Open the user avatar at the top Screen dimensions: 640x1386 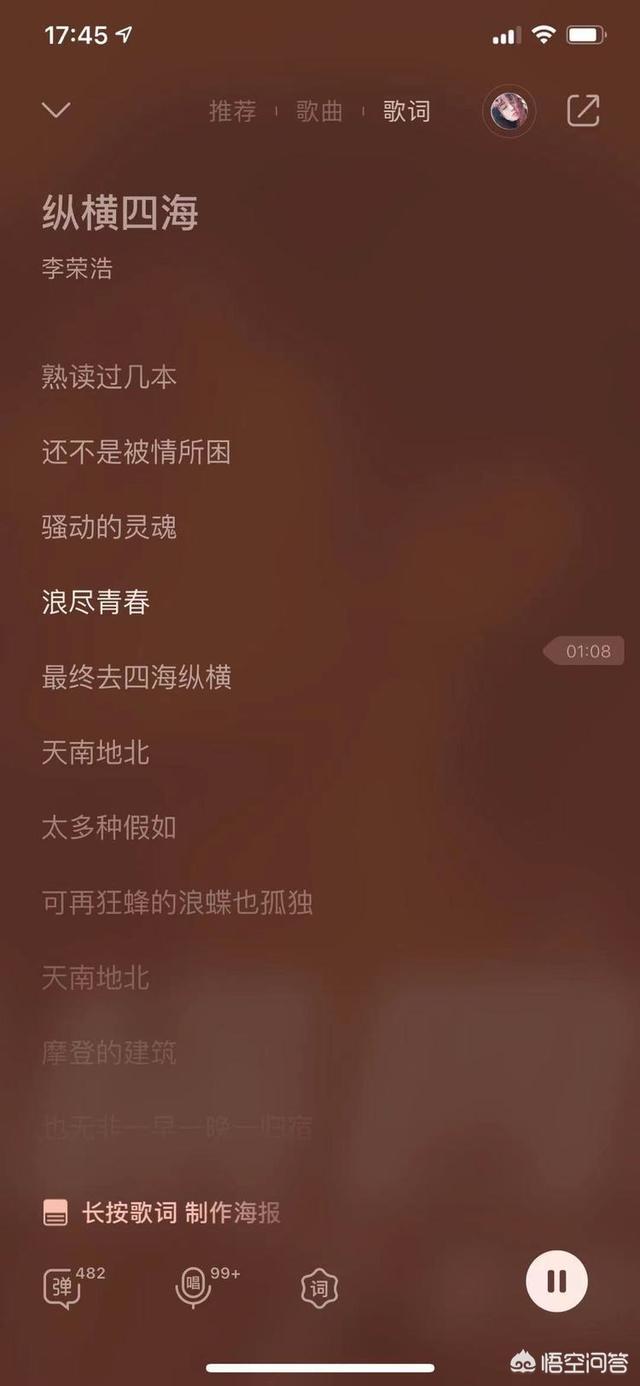tap(508, 111)
